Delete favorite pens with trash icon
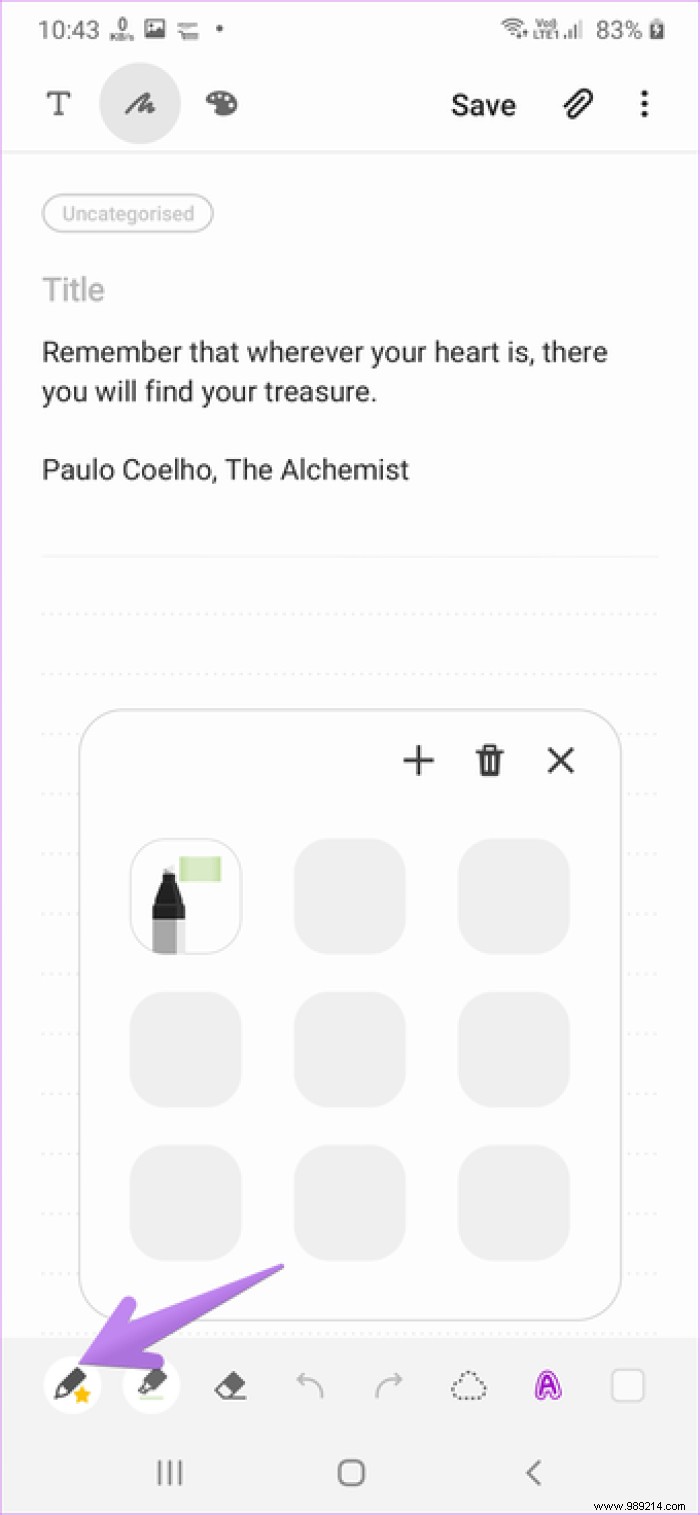This screenshot has width=700, height=1515. pyautogui.click(x=489, y=761)
